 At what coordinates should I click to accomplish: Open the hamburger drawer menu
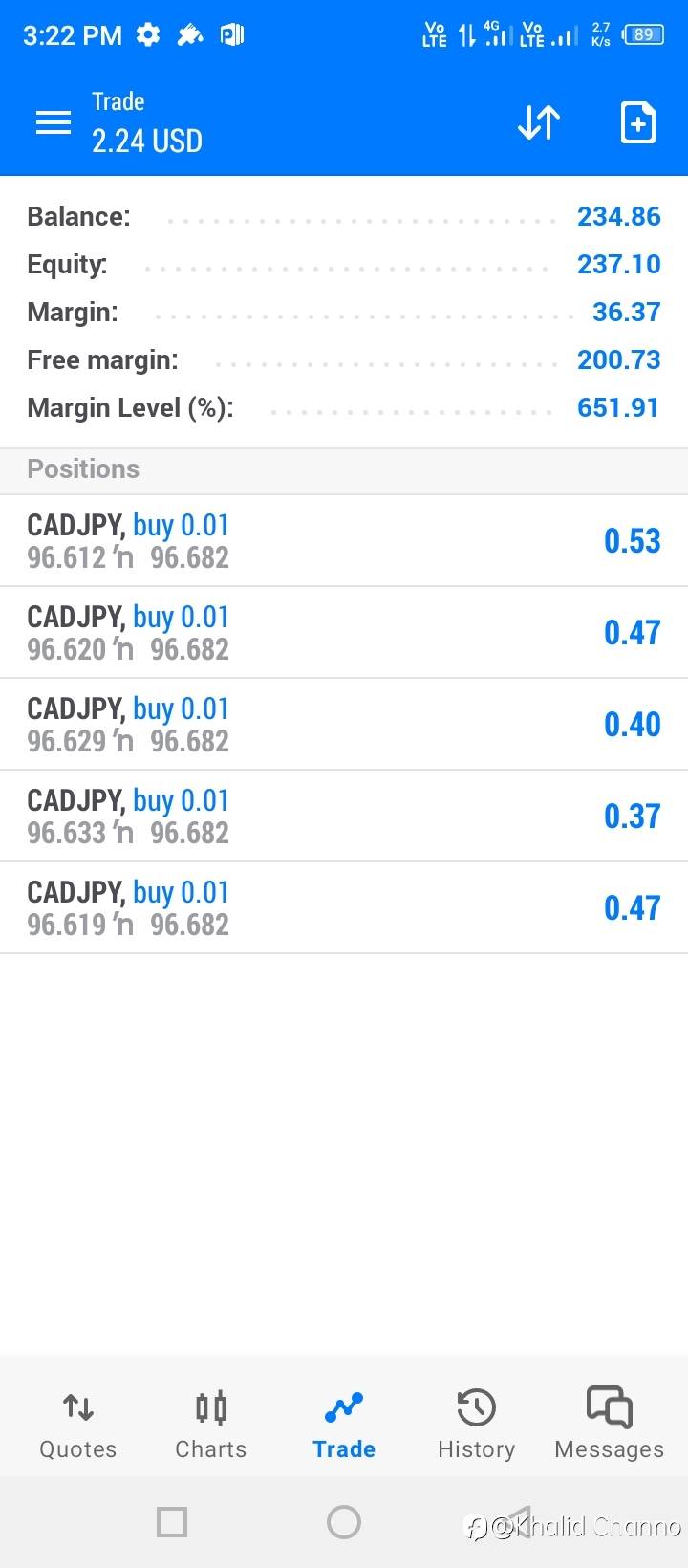[x=53, y=122]
